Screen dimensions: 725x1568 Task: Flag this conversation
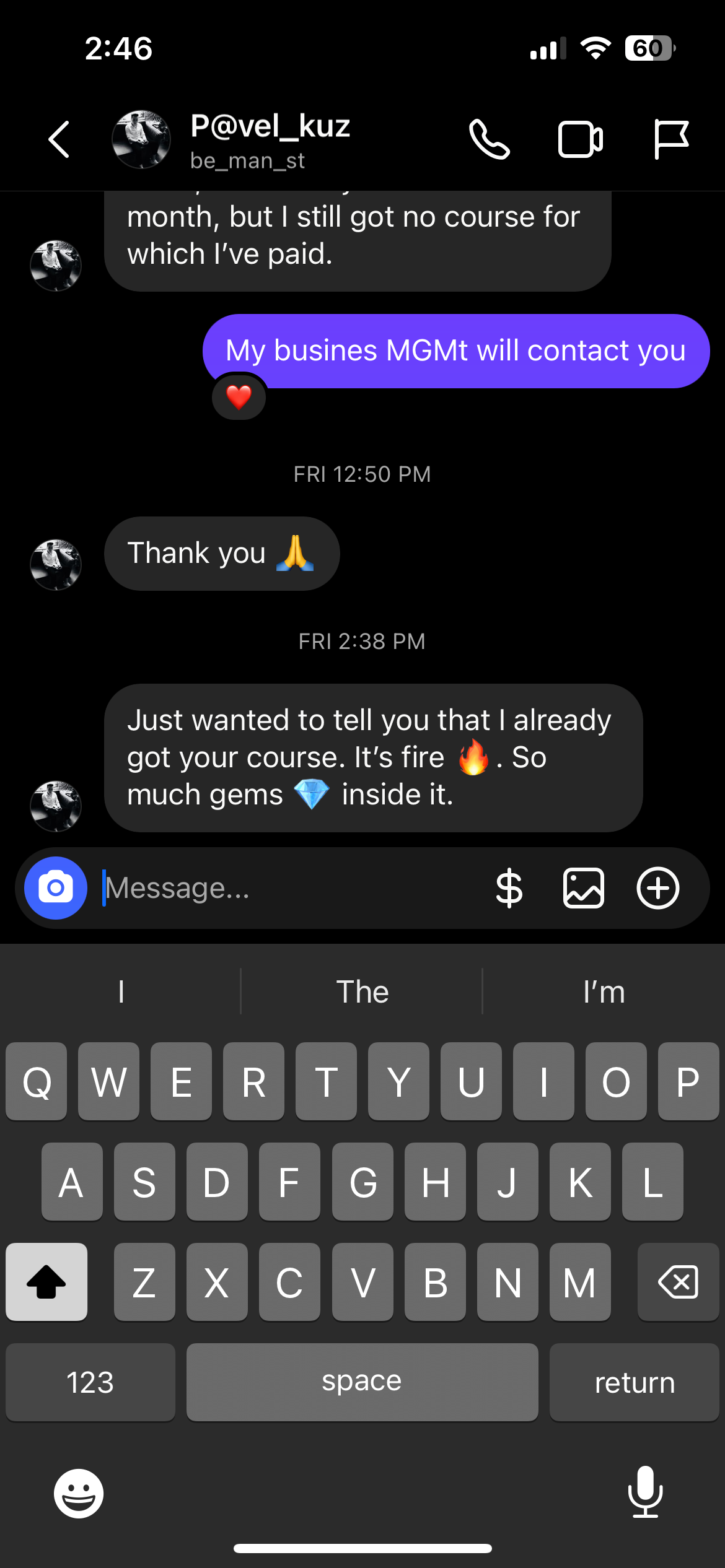coord(673,139)
